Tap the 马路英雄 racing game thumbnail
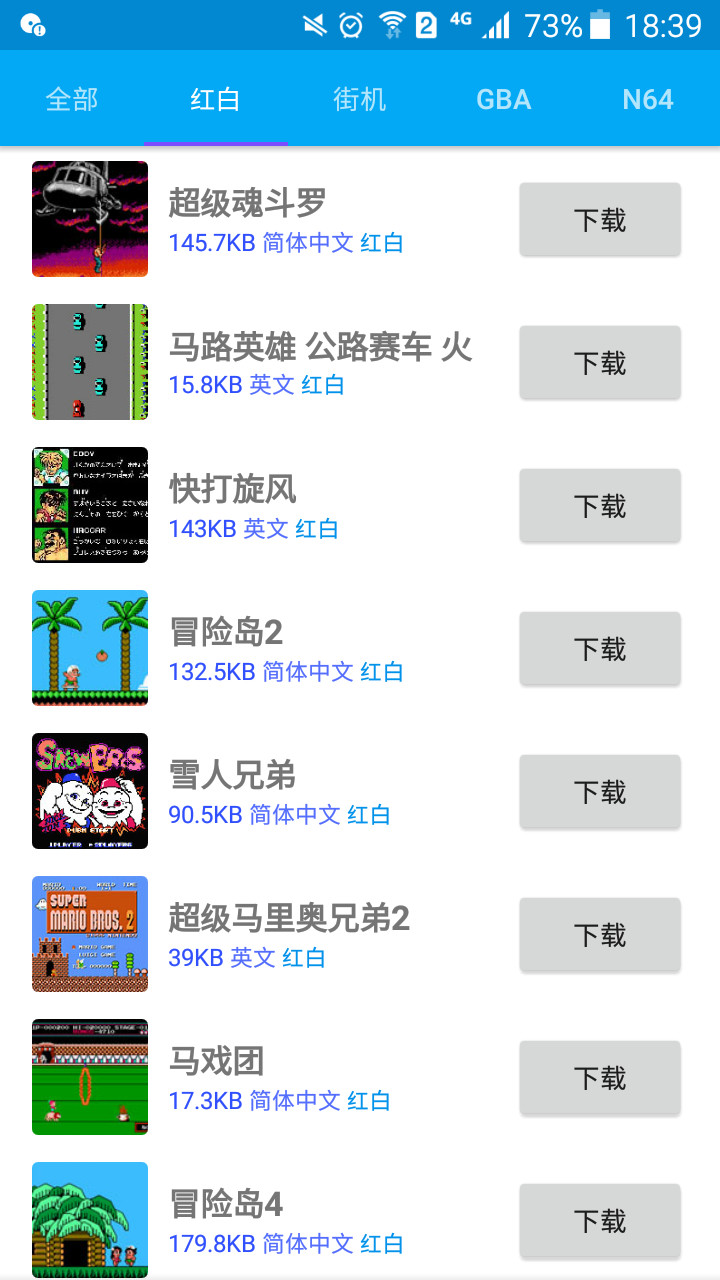The image size is (720, 1280). point(89,361)
